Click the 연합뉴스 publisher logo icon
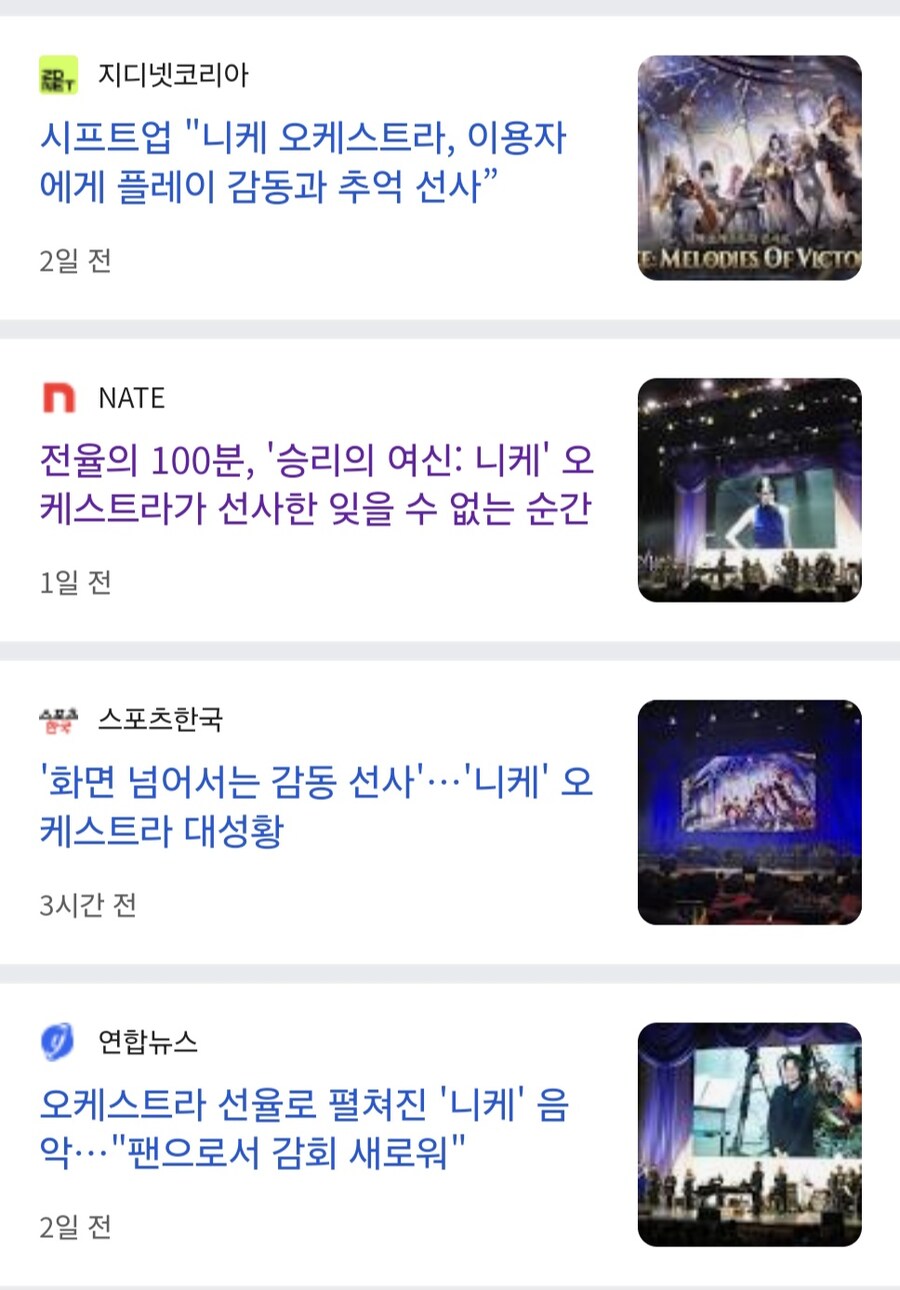Screen dimensions: 900x1290 pyautogui.click(x=57, y=1043)
